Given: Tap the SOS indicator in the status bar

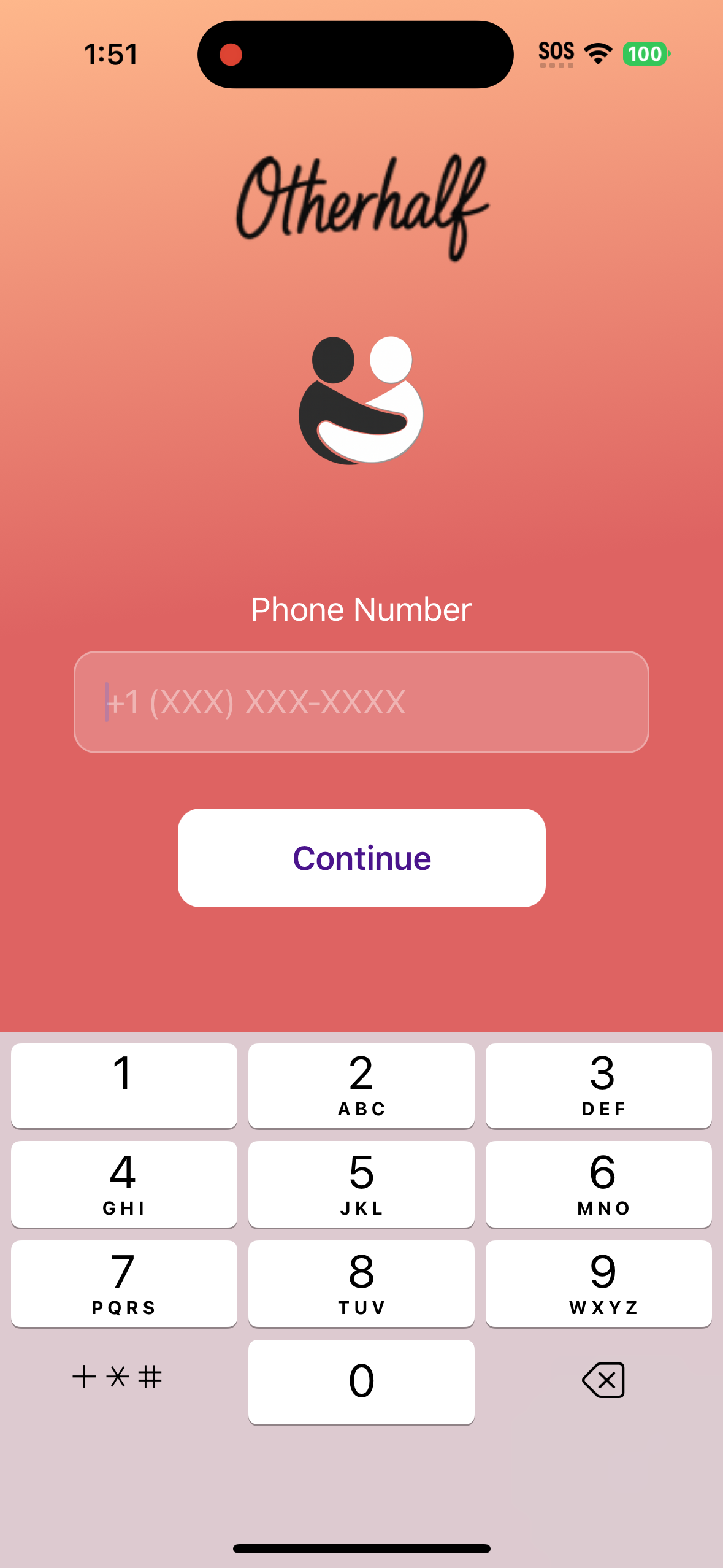Looking at the screenshot, I should click(556, 52).
